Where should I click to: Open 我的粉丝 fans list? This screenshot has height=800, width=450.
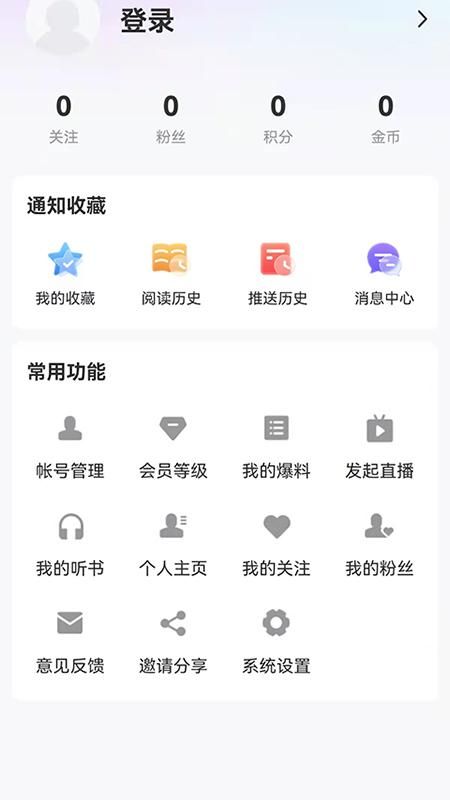[380, 545]
